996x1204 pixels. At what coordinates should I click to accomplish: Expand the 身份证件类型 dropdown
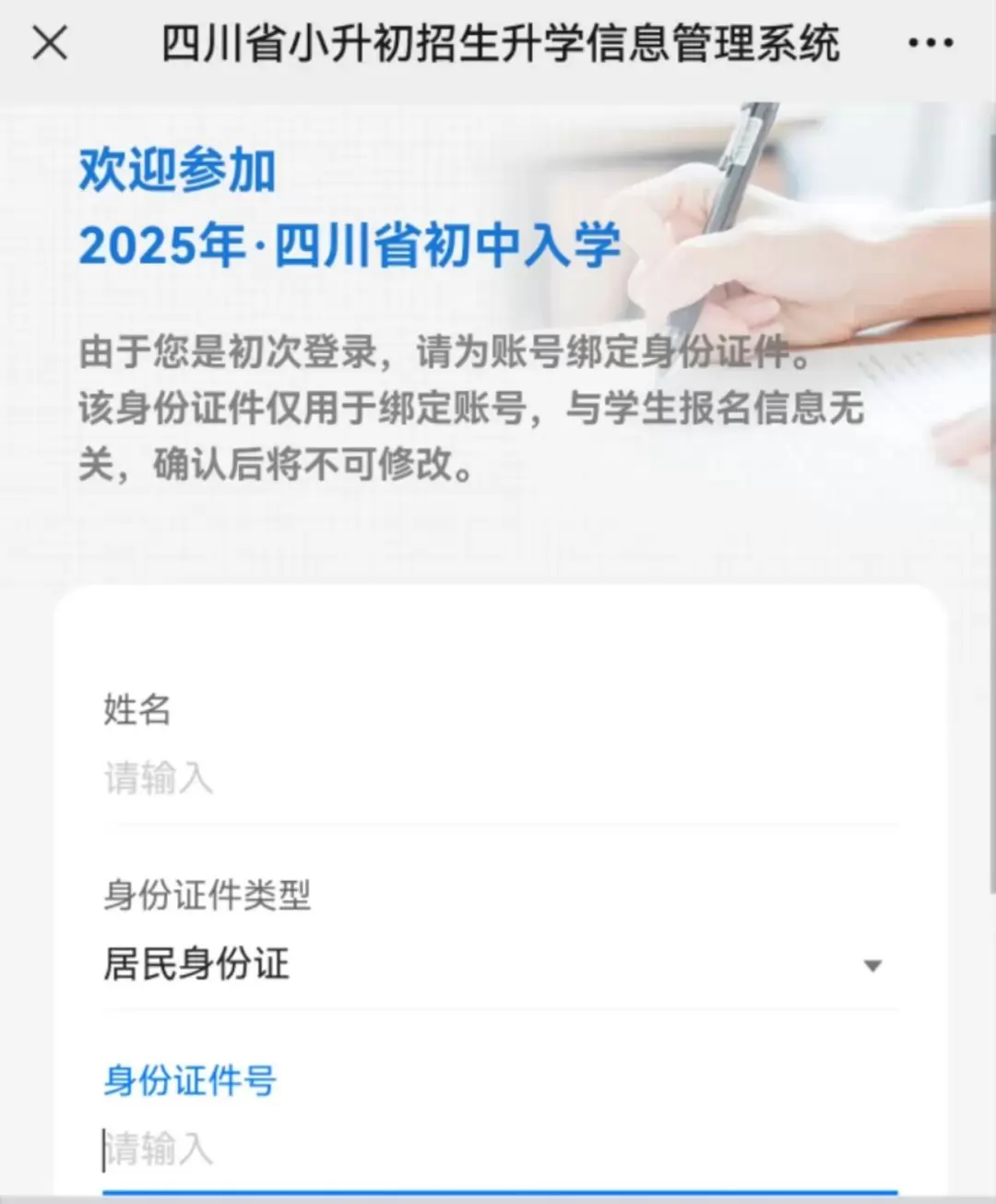point(498,965)
